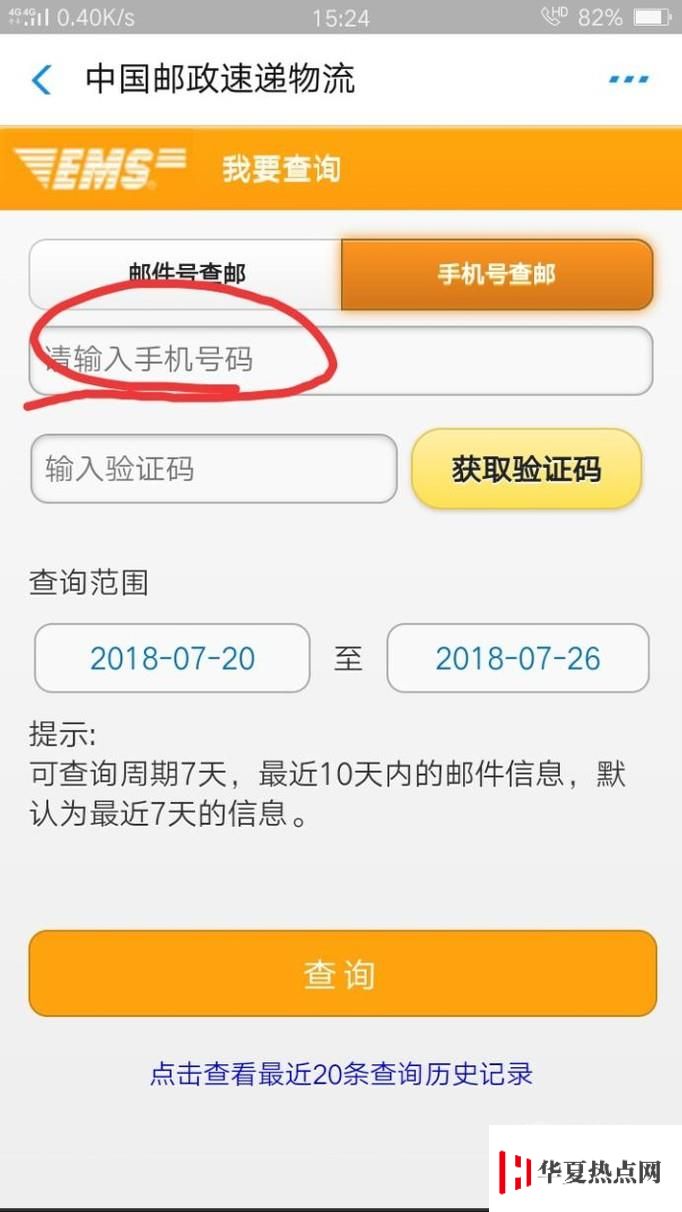Switch to the 邮件号查邮 tab
682x1212 pixels.
point(186,274)
